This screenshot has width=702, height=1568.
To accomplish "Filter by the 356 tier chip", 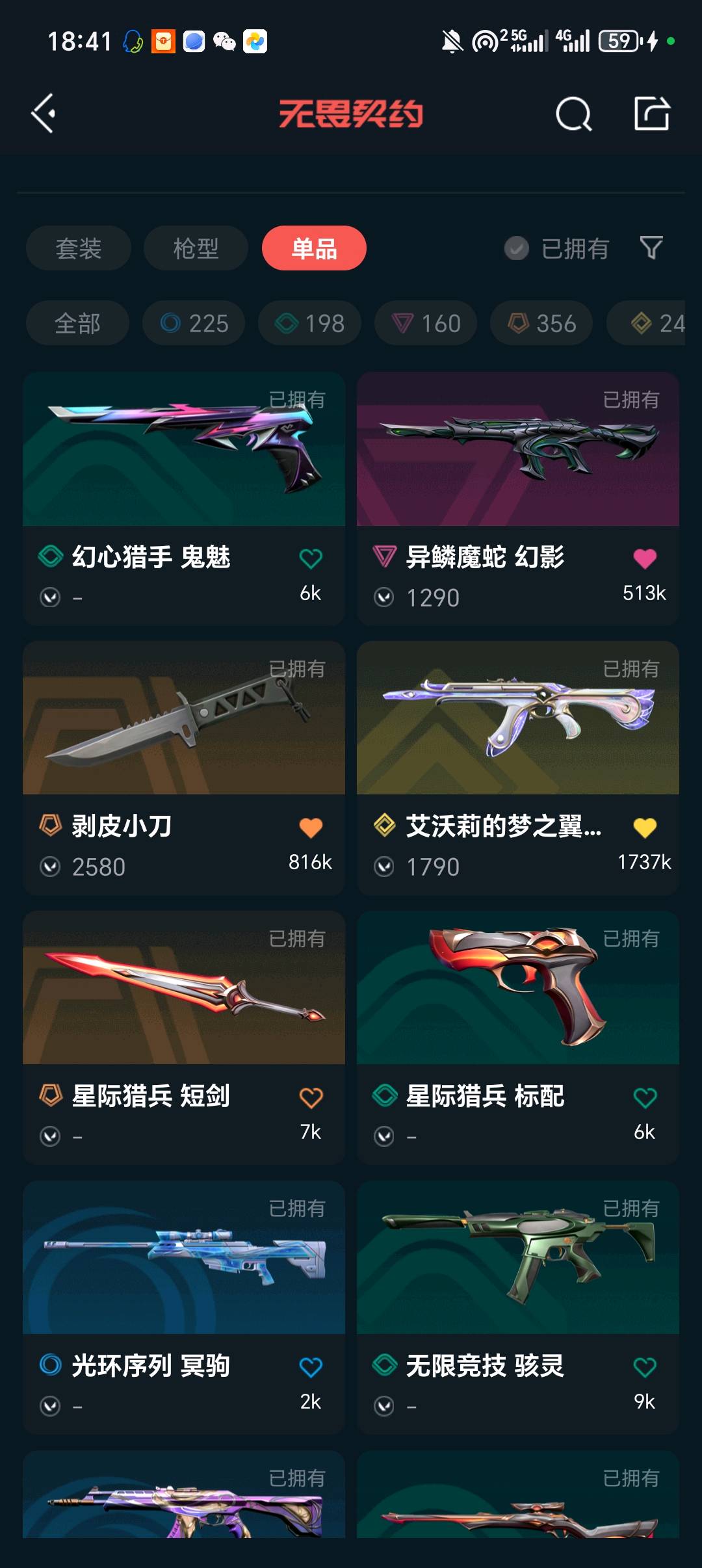I will point(541,323).
